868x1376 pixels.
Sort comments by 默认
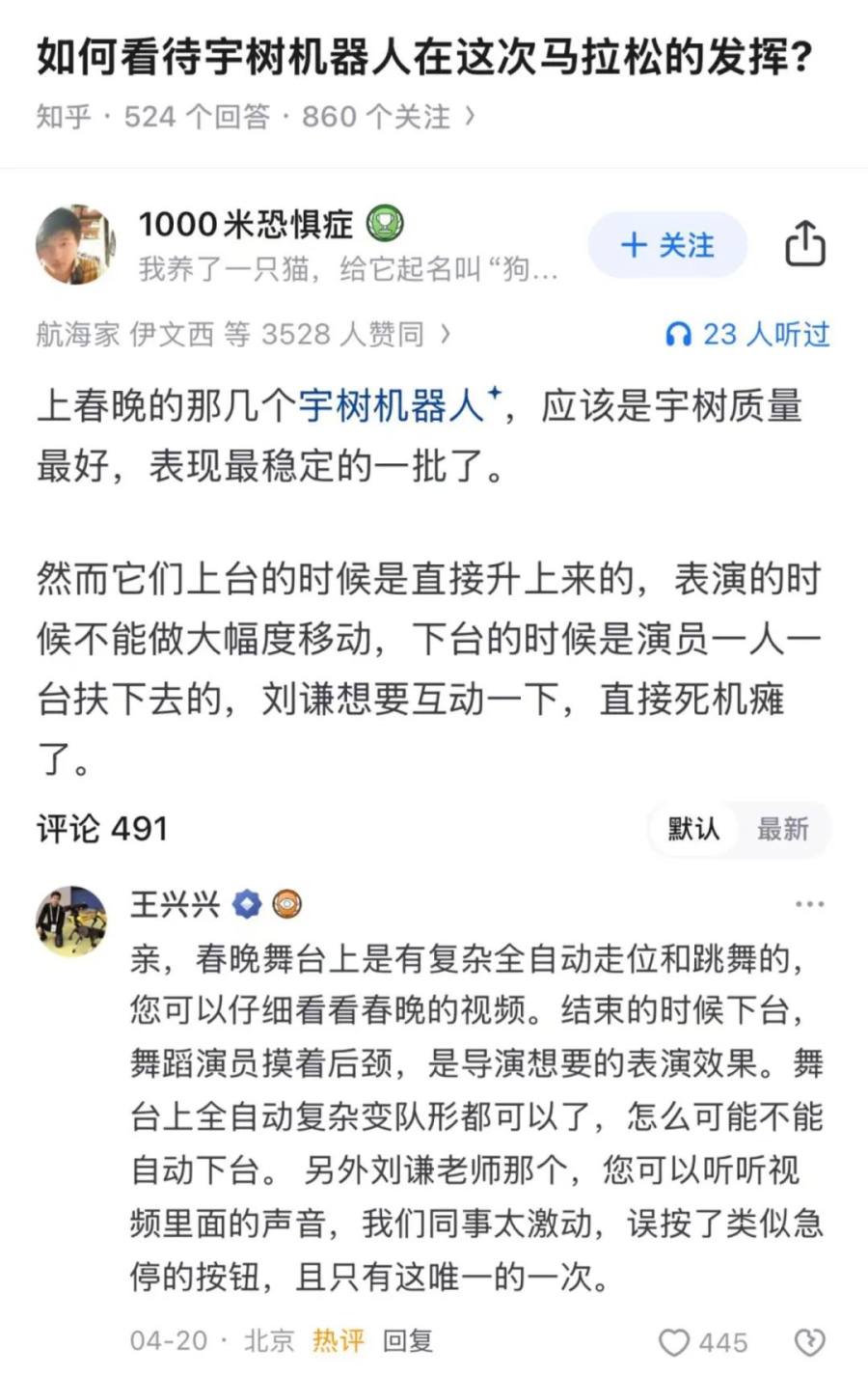[x=693, y=828]
